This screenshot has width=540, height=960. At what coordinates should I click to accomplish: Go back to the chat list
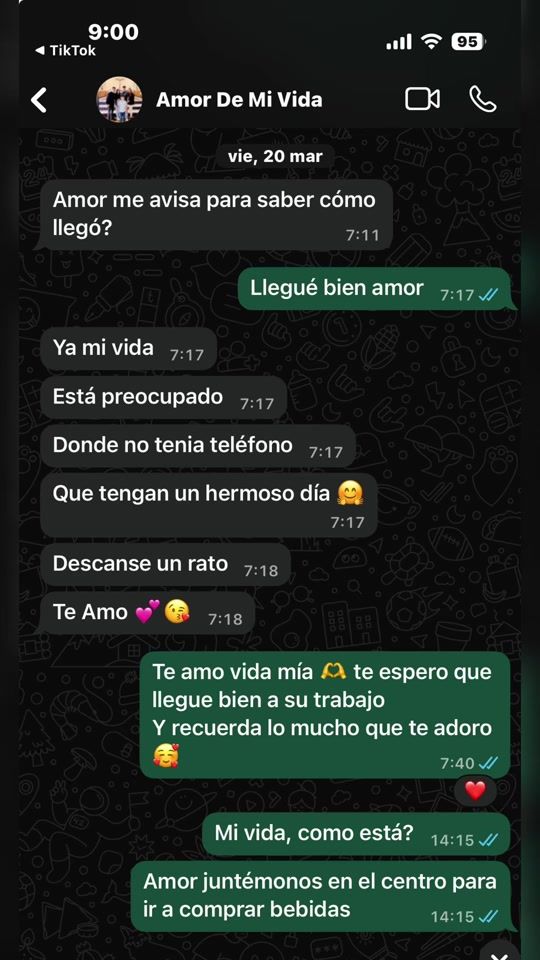coord(39,100)
